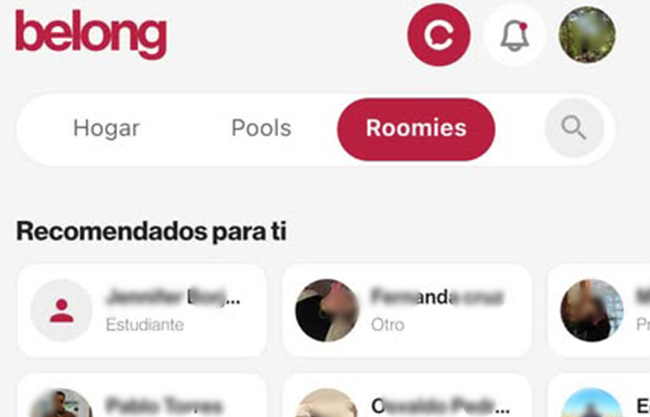Switch to the Hogar tab

click(106, 128)
